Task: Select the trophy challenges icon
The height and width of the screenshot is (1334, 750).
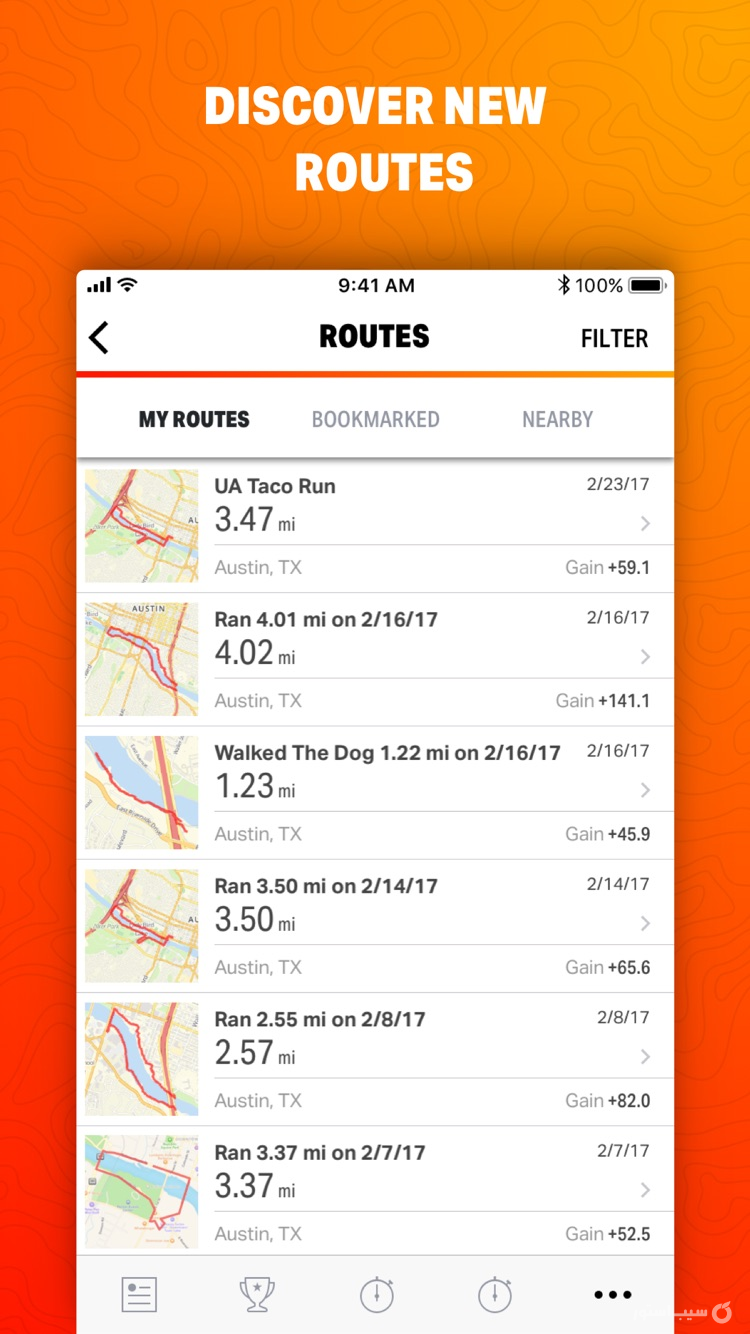Action: [x=257, y=1293]
